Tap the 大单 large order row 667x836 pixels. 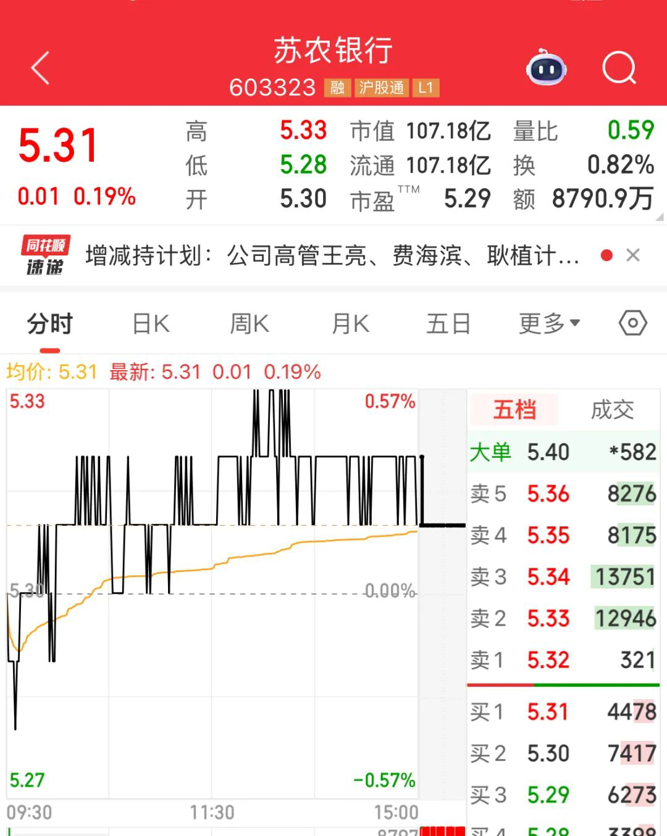coord(565,452)
